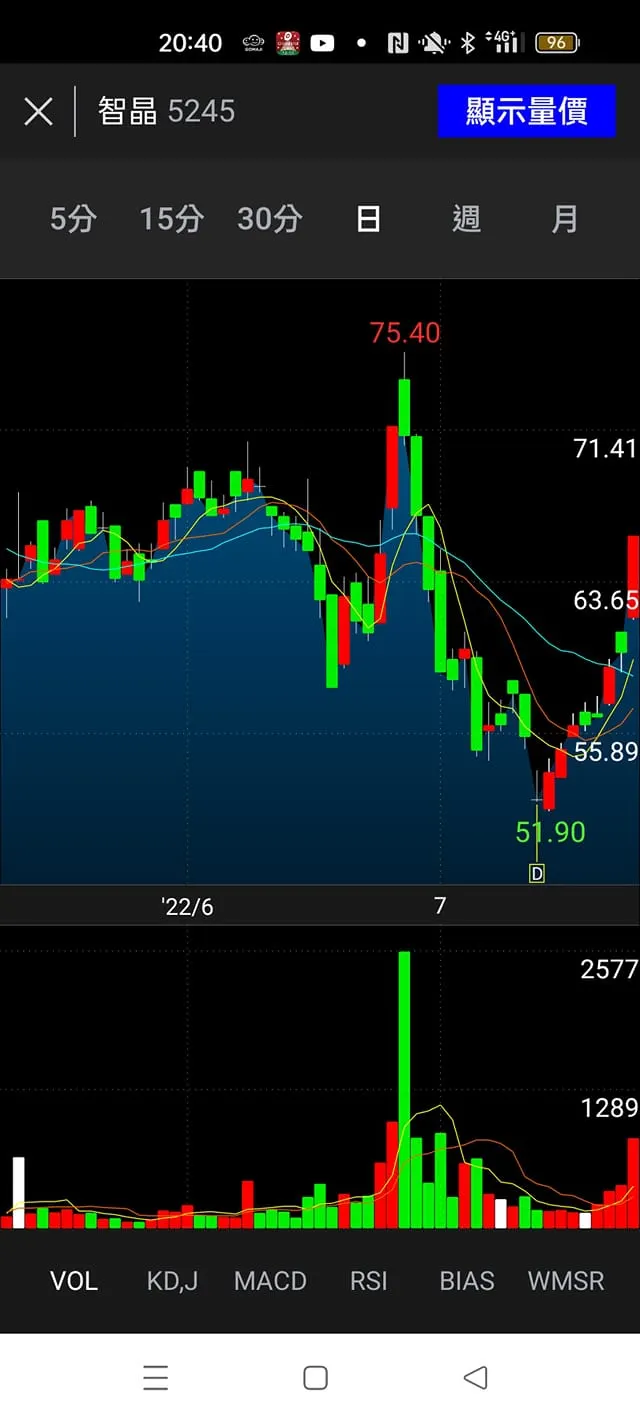
Task: Display the MACD indicator
Action: (270, 1281)
